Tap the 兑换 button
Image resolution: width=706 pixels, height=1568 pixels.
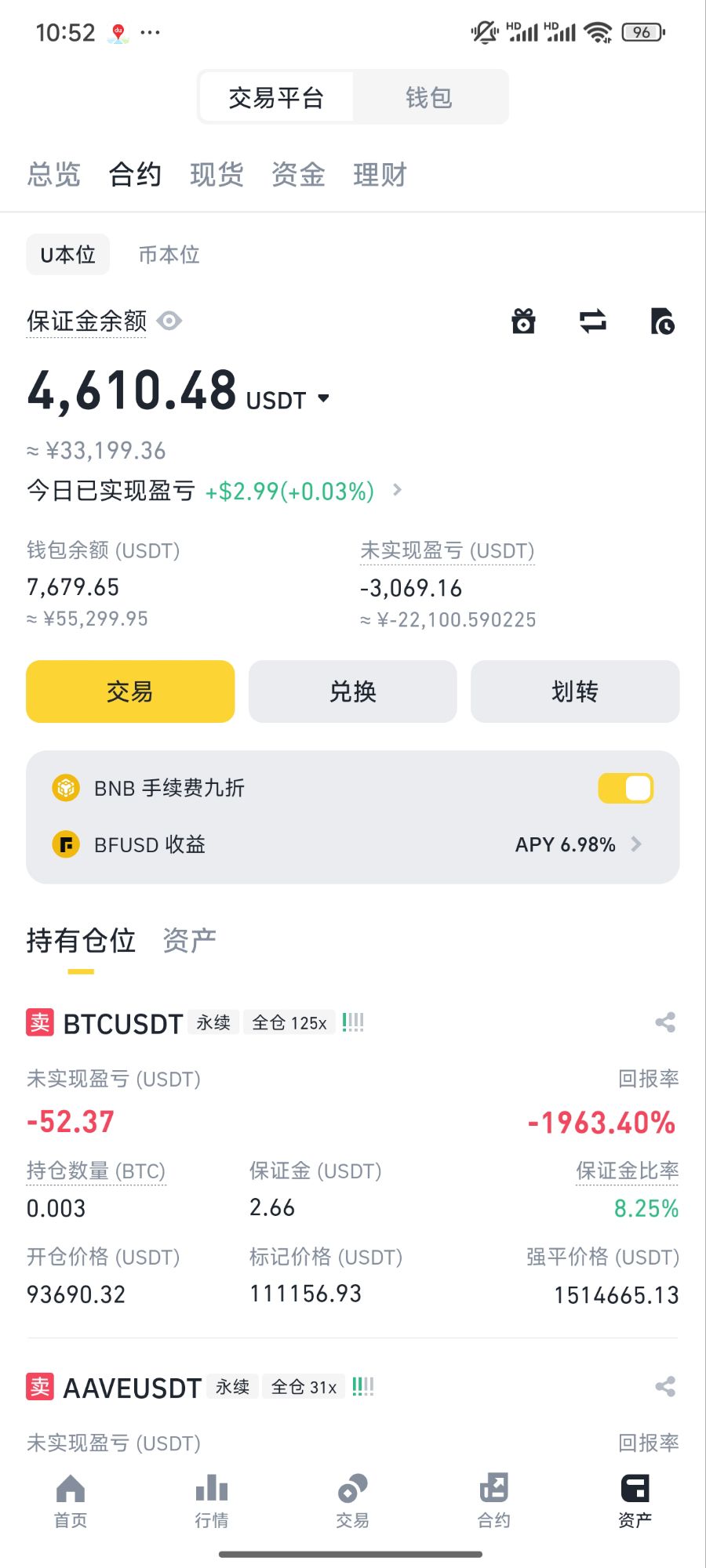[x=352, y=691]
